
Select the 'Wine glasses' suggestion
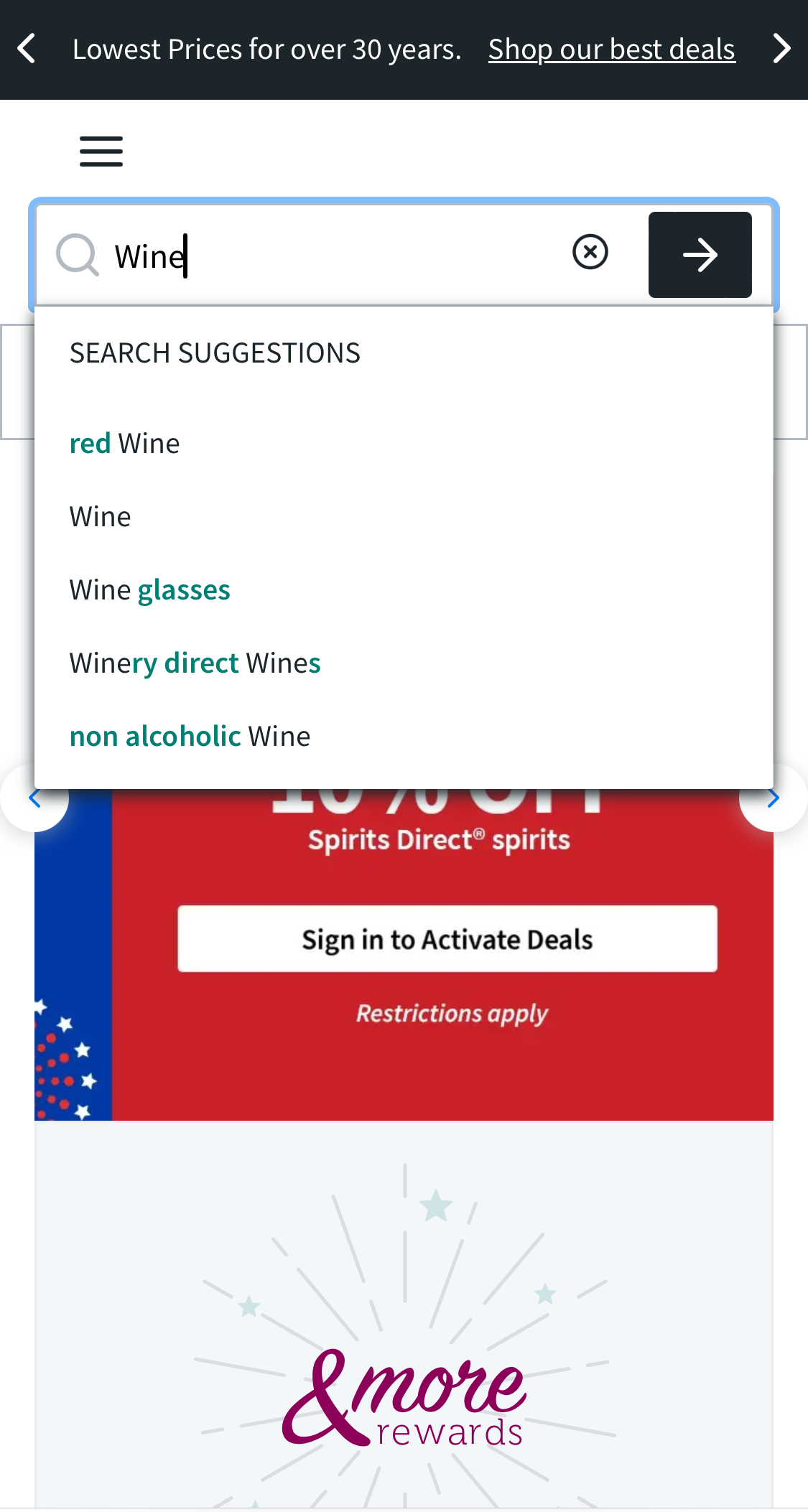(149, 589)
